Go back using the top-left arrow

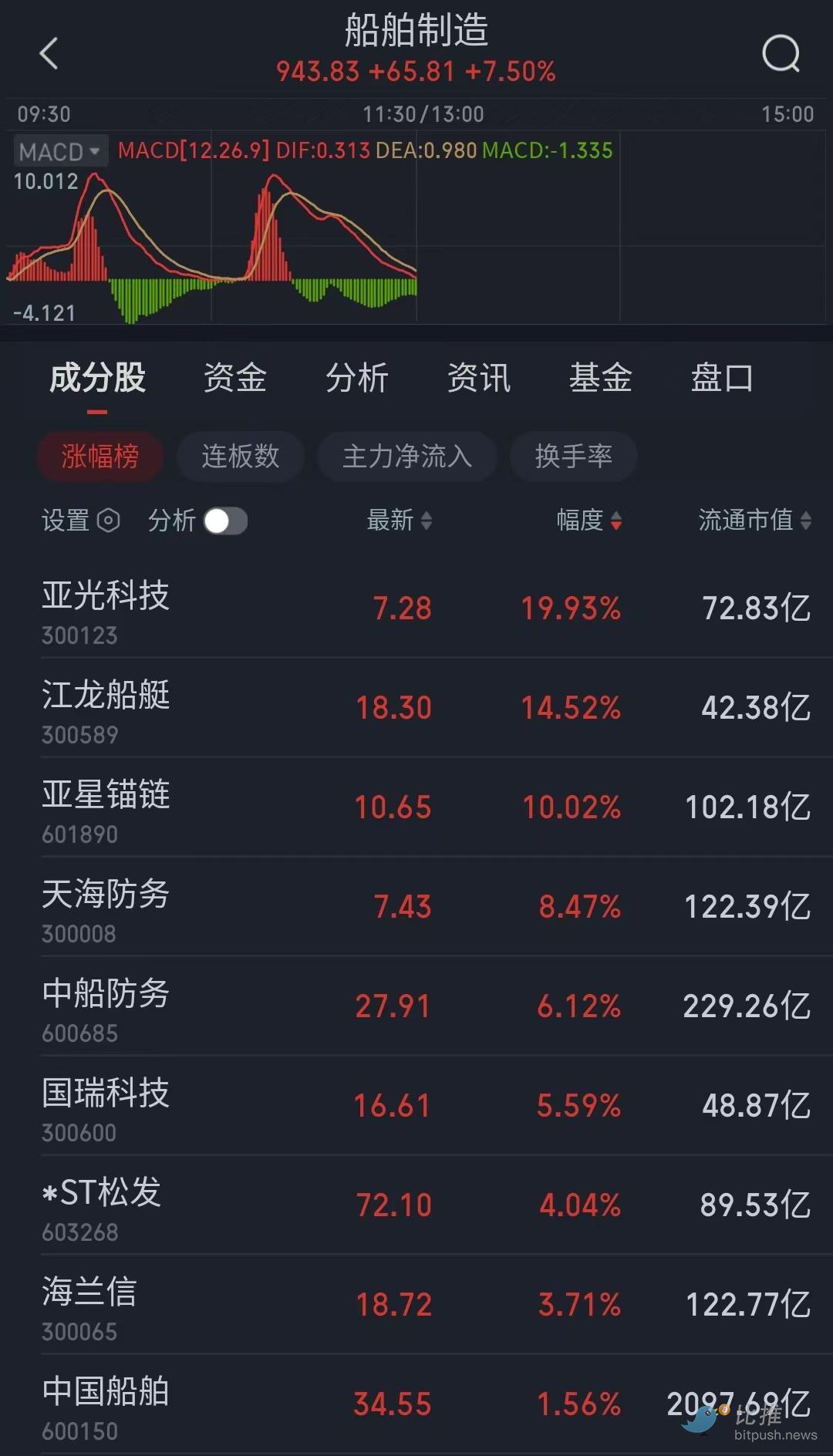[49, 54]
